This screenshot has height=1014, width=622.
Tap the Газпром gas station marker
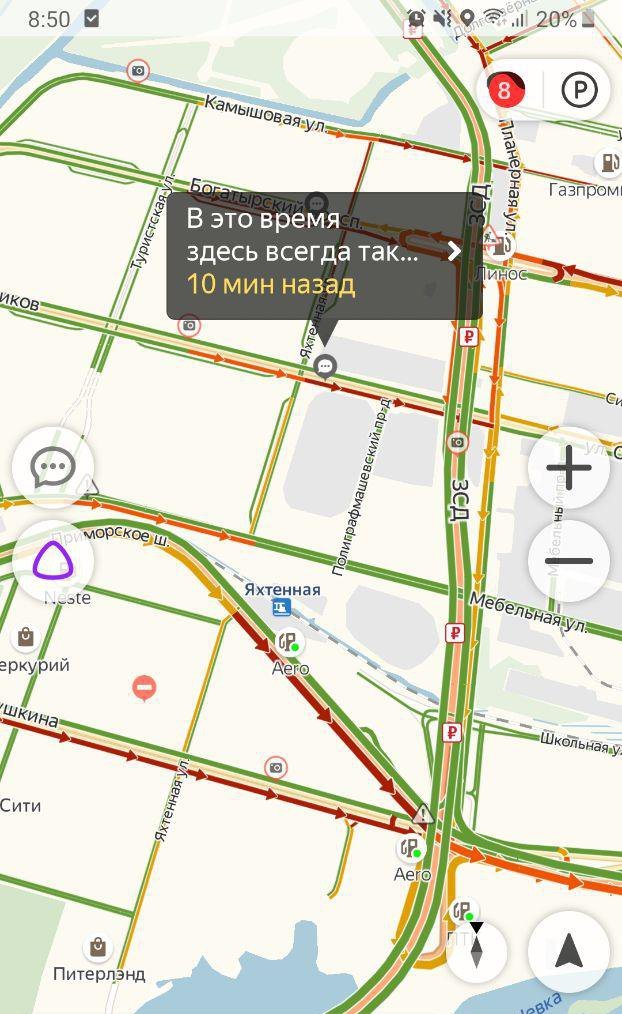click(x=607, y=163)
